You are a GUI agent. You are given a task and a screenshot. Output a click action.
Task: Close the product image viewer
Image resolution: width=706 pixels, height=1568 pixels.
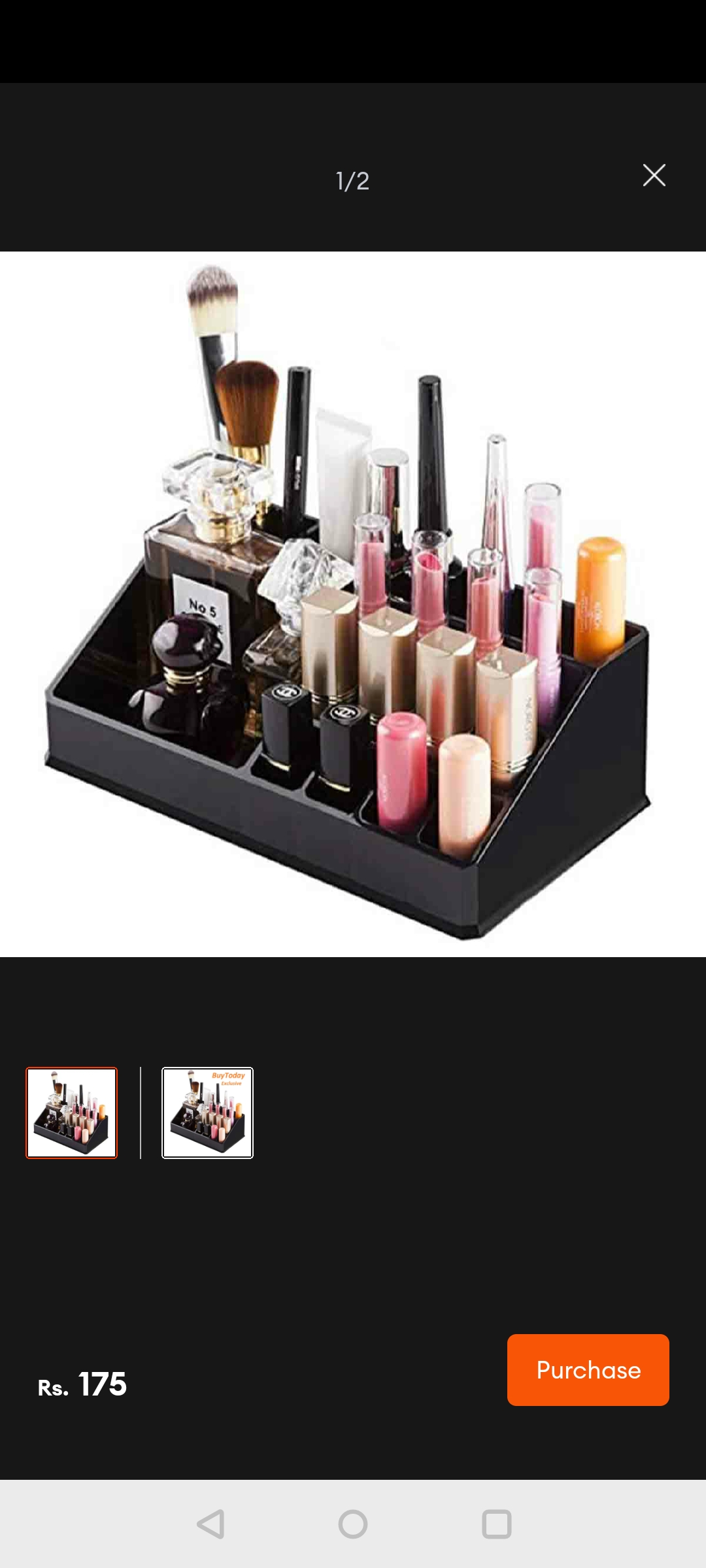[654, 175]
